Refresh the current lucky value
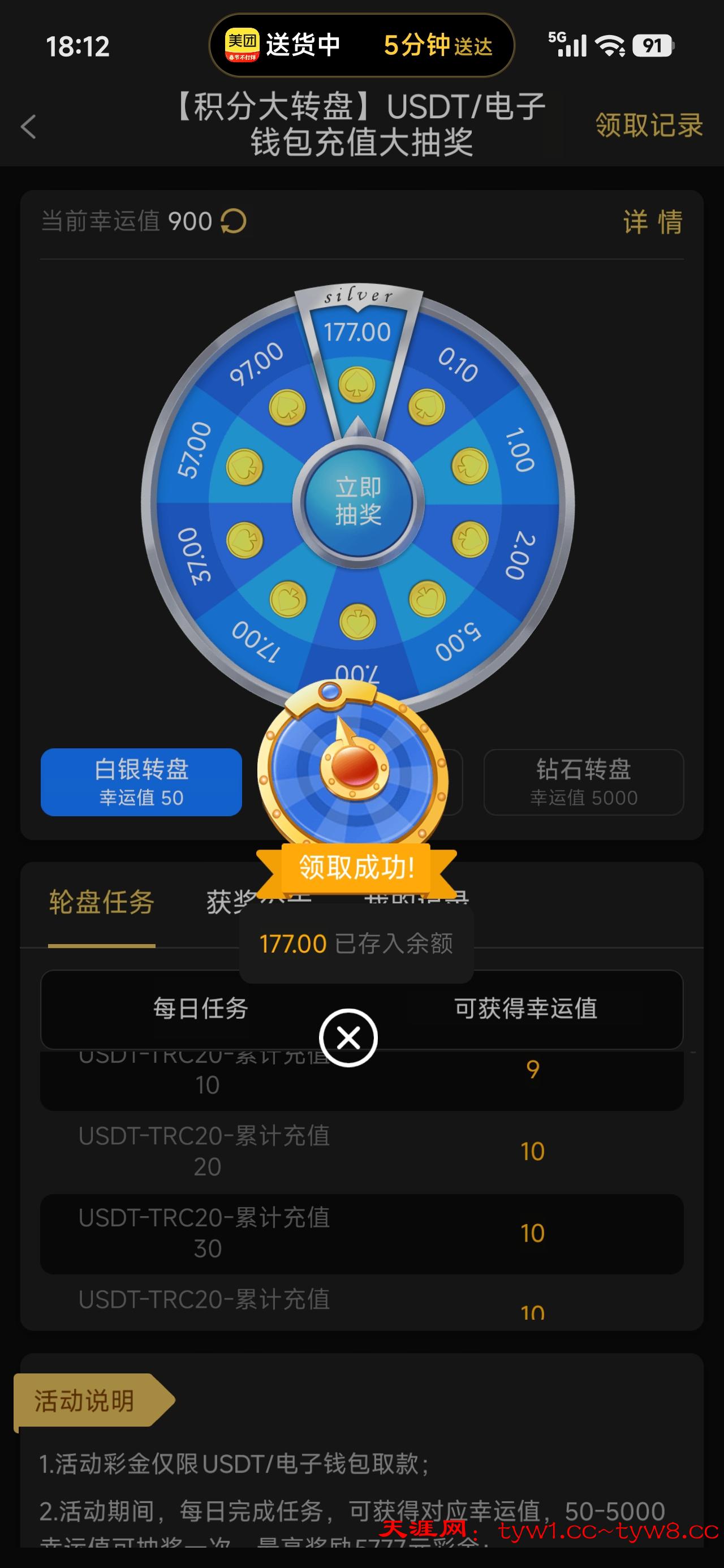 (x=234, y=221)
